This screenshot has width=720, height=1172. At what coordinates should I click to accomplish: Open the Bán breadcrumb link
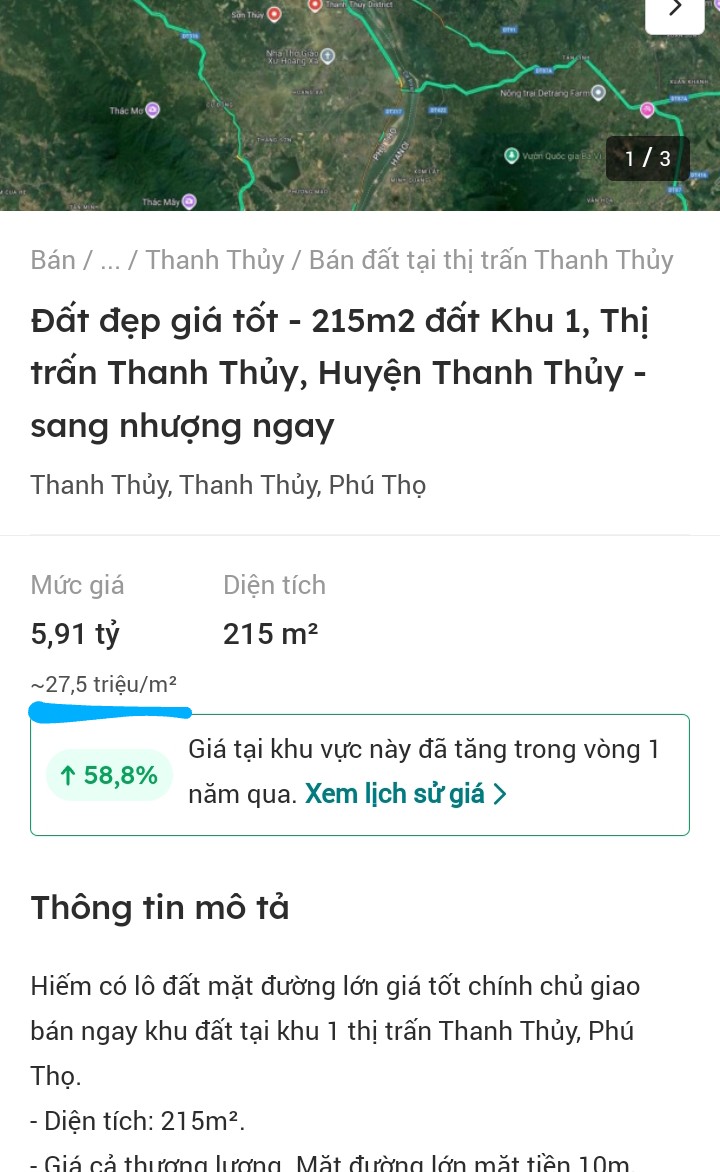pyautogui.click(x=53, y=260)
